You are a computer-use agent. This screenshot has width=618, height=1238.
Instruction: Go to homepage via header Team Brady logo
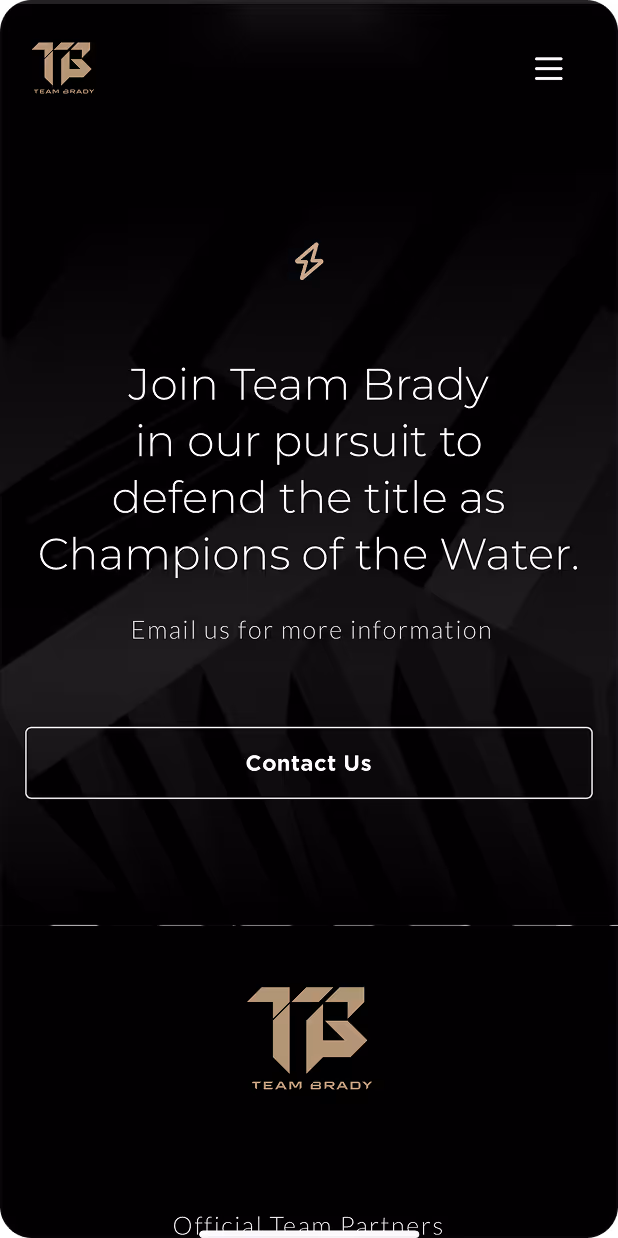point(63,67)
